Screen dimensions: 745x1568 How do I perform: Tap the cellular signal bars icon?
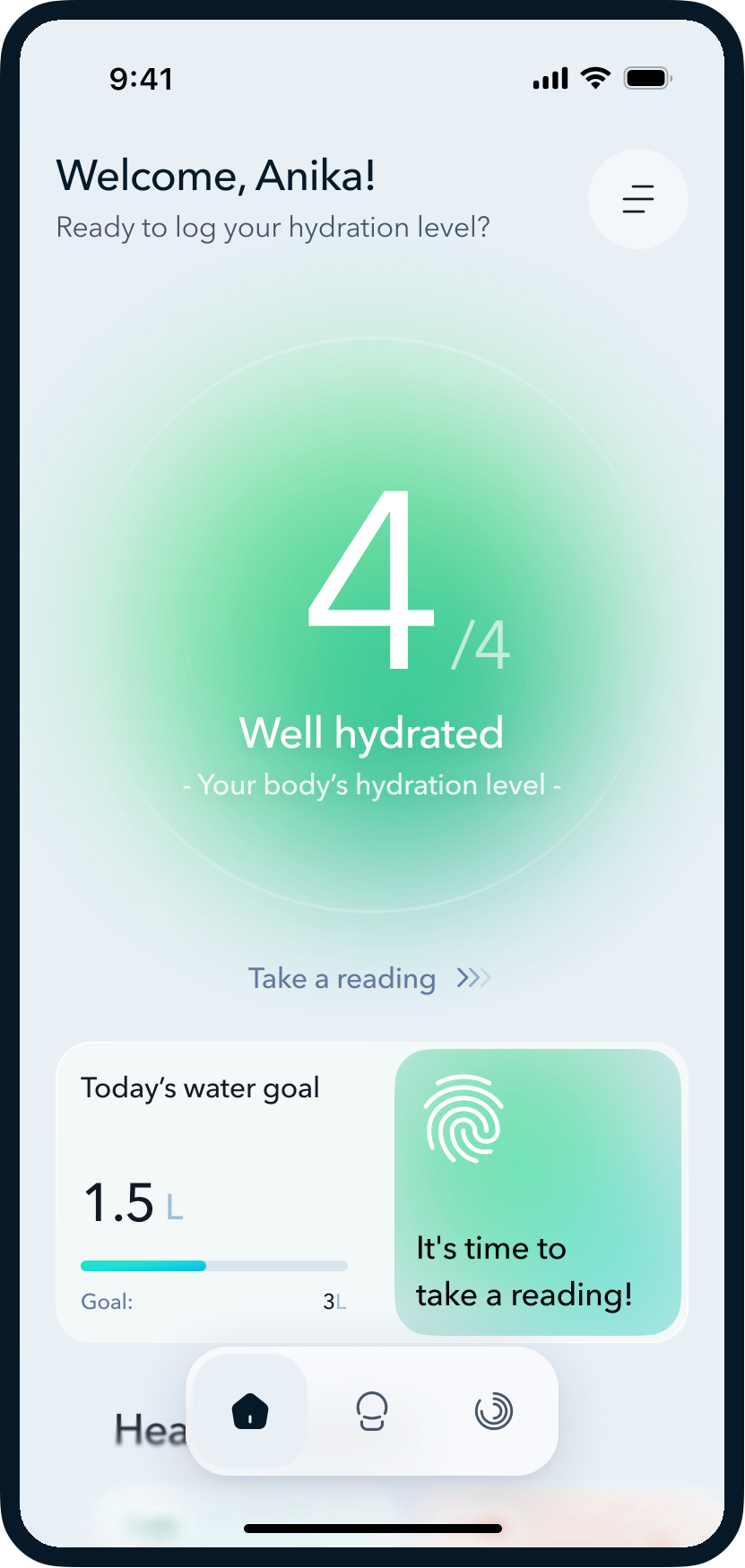[550, 79]
